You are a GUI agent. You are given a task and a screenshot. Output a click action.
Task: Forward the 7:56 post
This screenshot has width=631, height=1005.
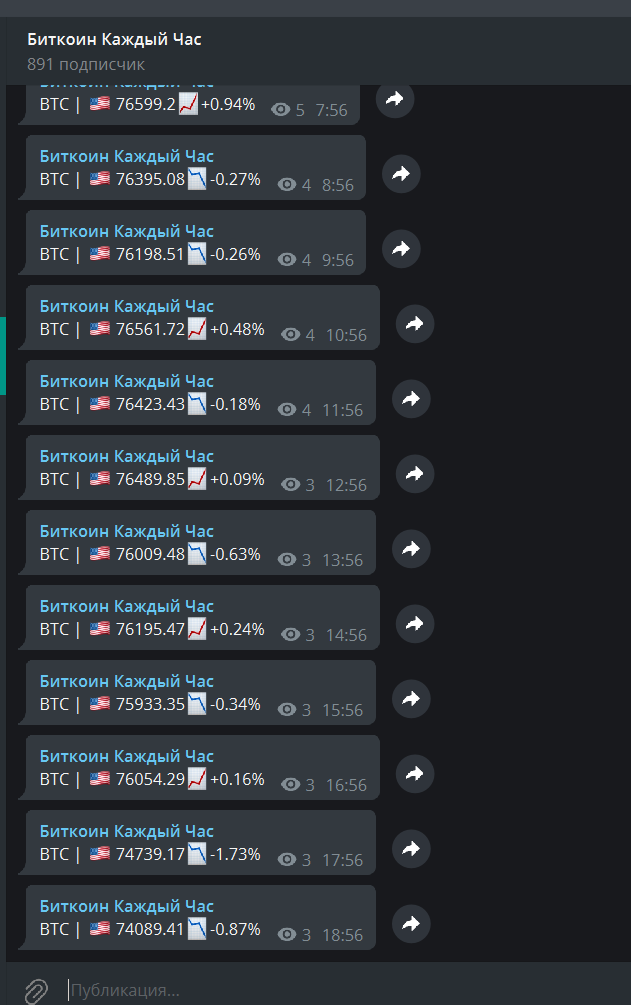tap(395, 99)
